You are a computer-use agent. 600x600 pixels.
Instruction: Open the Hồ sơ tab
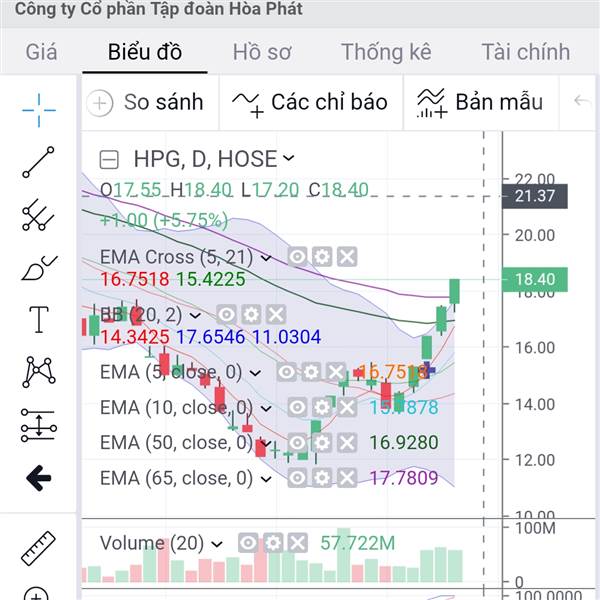point(261,52)
